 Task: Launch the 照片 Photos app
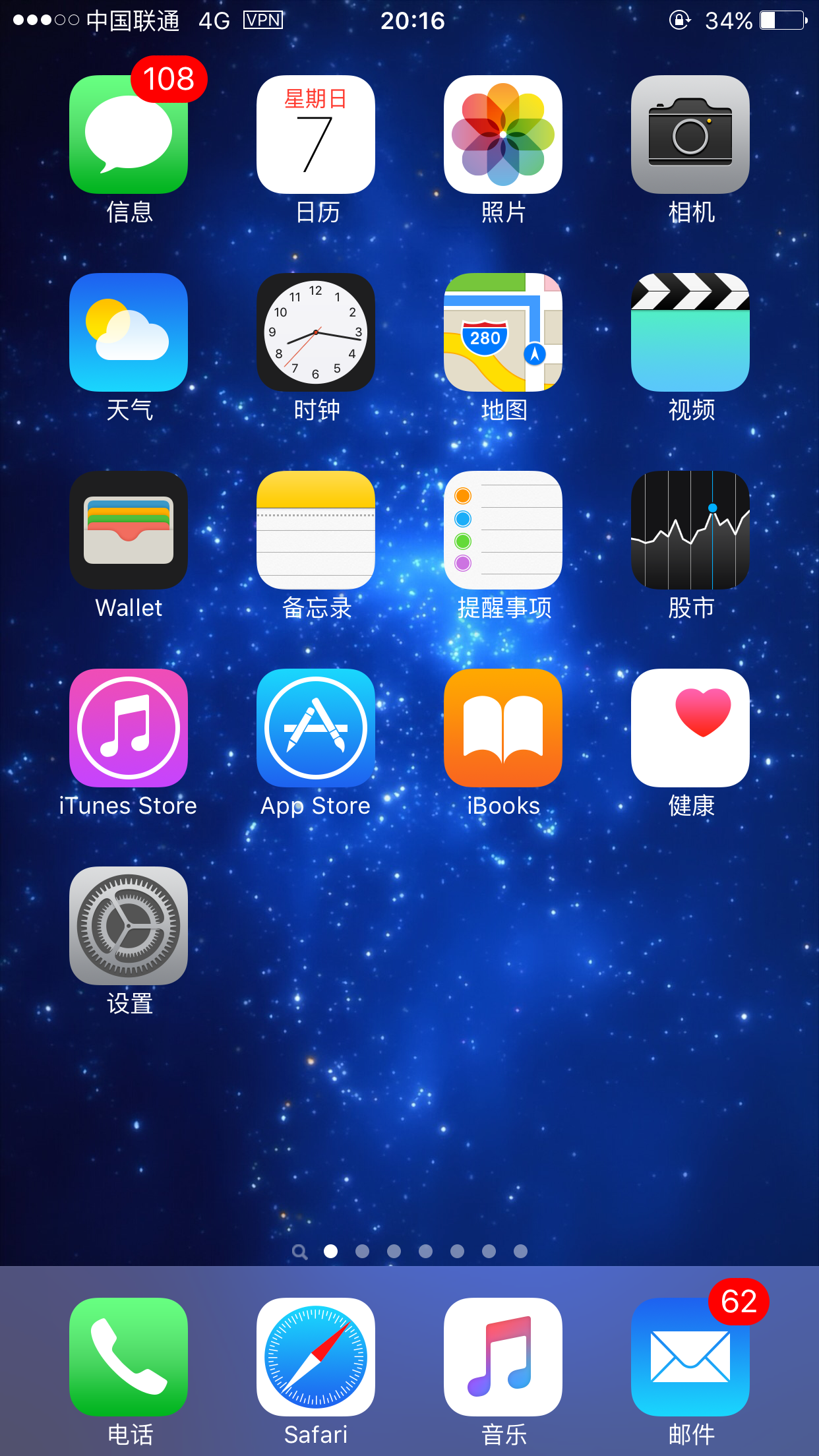coord(503,135)
